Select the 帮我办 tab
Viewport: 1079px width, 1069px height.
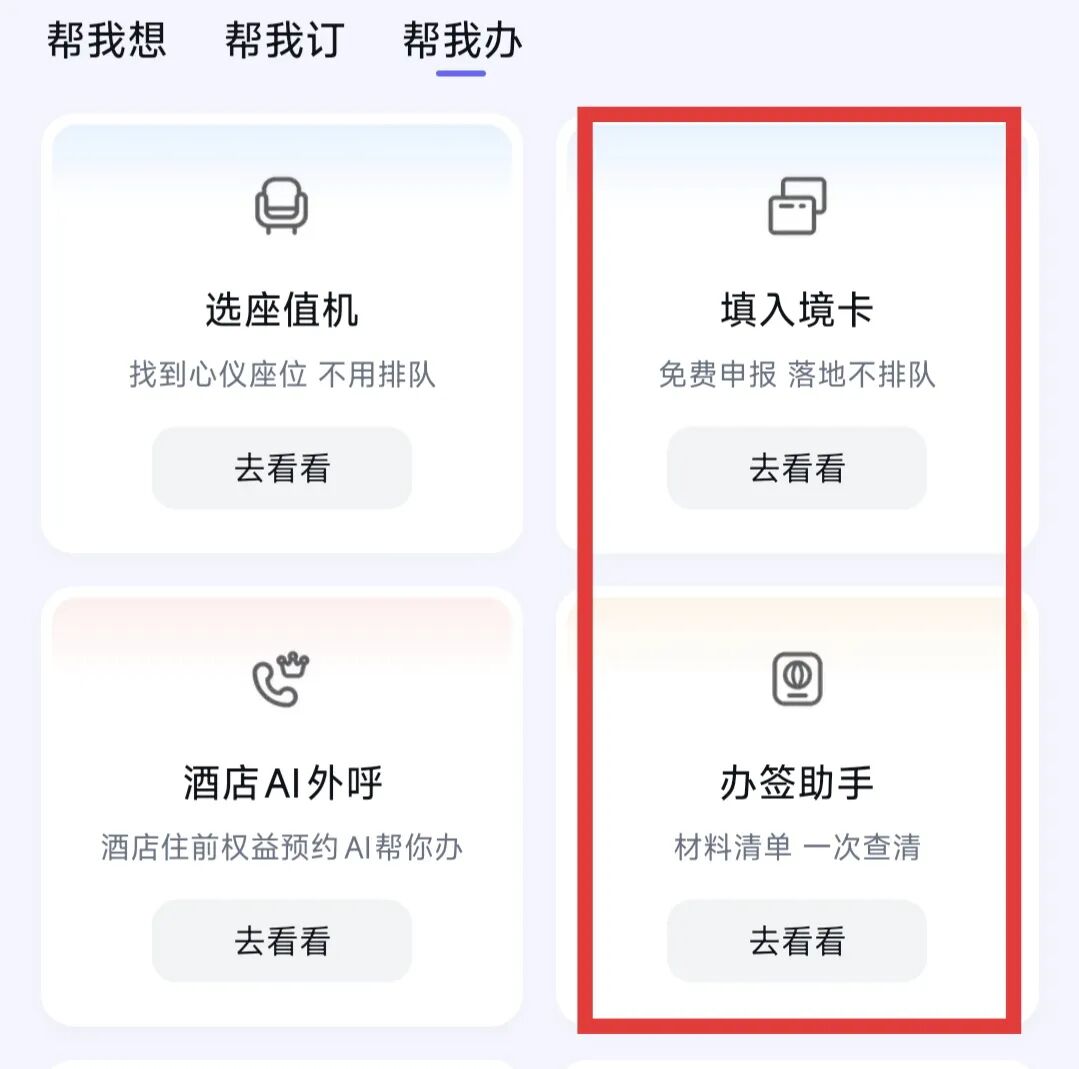tap(462, 40)
